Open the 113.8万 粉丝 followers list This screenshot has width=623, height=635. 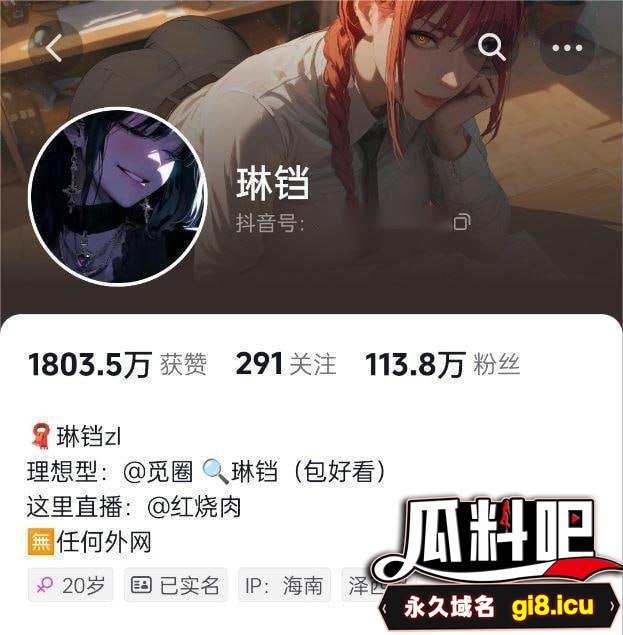(443, 365)
